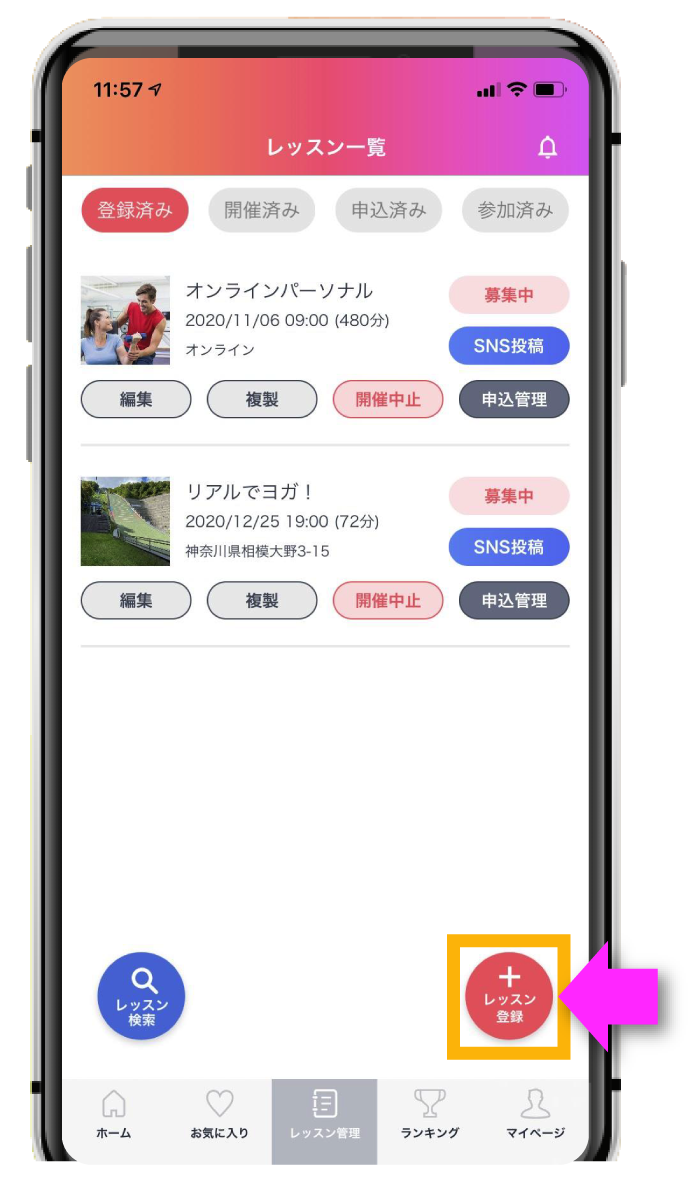Open the お気に入り favorites tab
This screenshot has width=690, height=1180.
[219, 1115]
